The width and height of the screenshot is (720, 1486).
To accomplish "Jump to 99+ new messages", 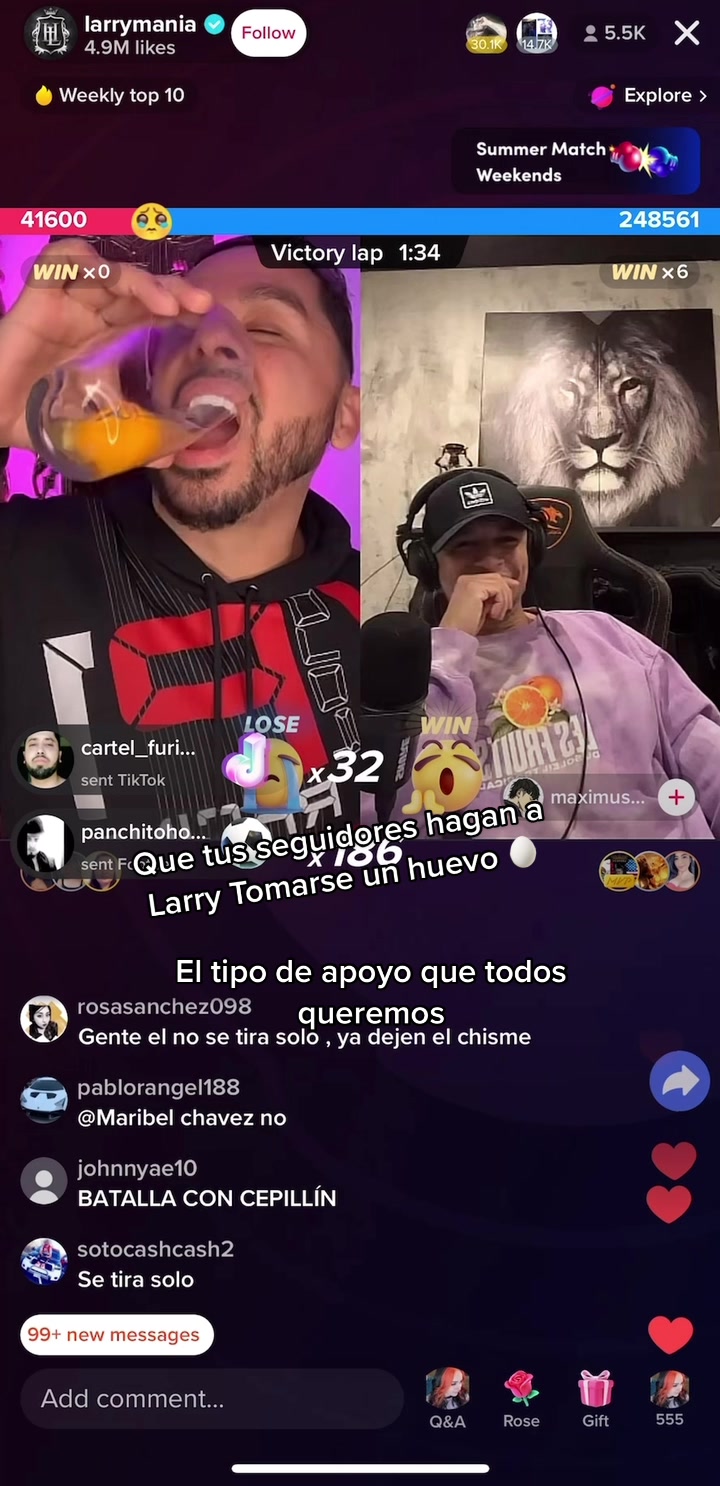I will [x=116, y=1335].
